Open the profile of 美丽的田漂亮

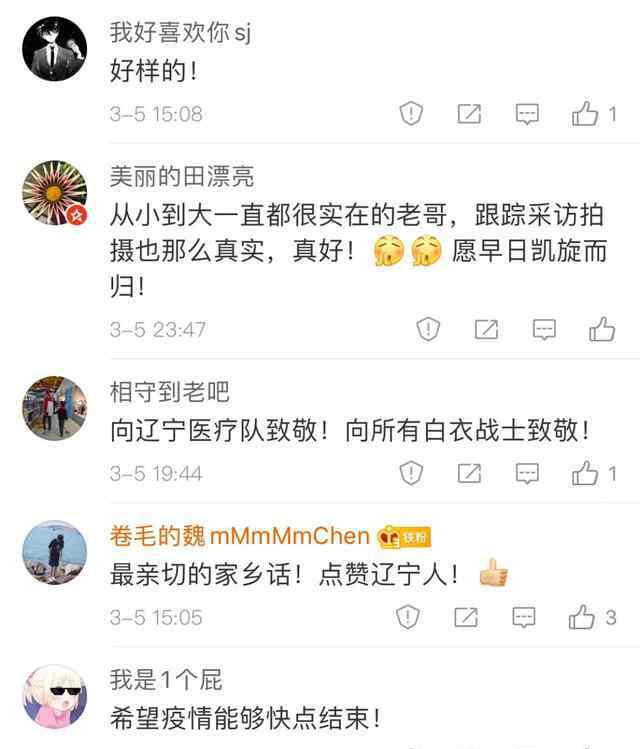click(181, 177)
